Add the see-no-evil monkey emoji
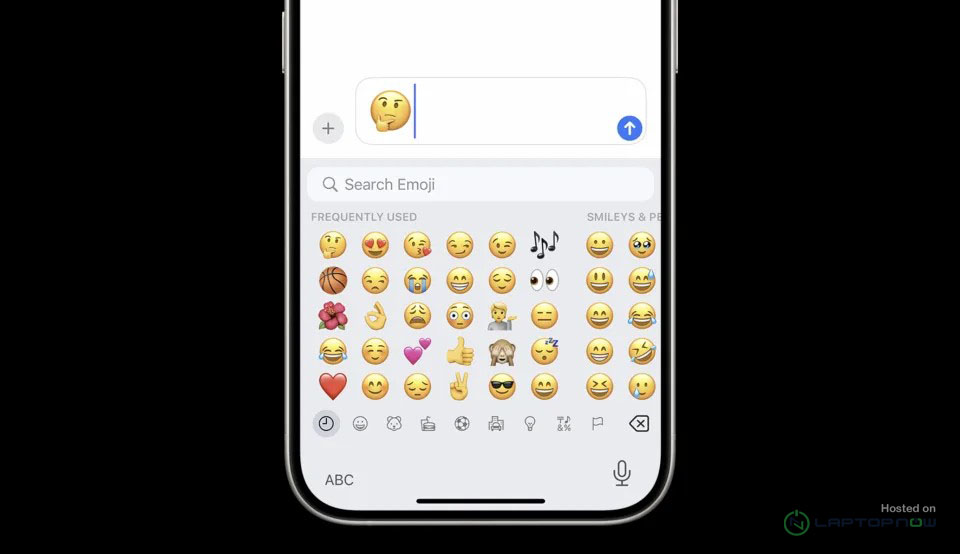The height and width of the screenshot is (554, 960). (x=502, y=350)
